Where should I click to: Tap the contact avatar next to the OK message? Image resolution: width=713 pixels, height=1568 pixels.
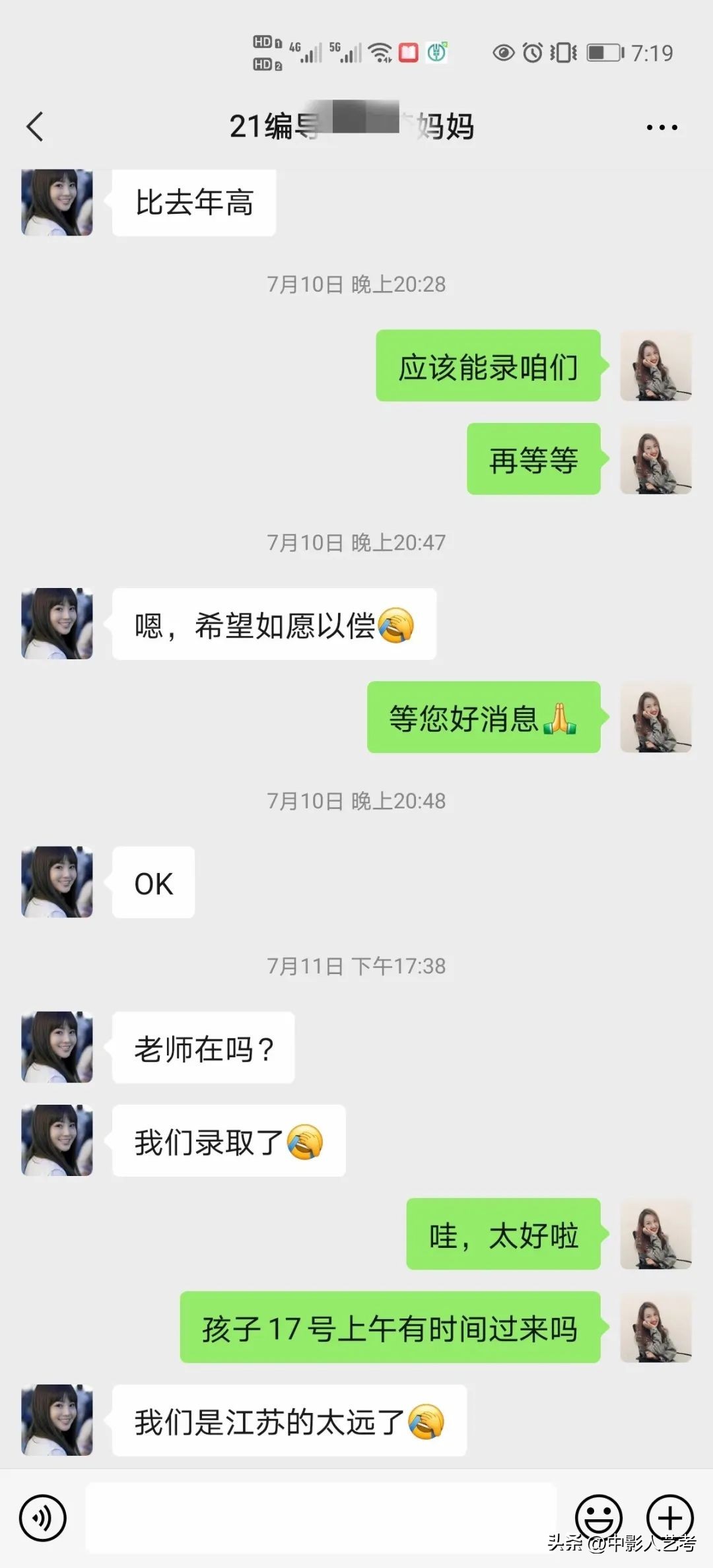point(56,882)
